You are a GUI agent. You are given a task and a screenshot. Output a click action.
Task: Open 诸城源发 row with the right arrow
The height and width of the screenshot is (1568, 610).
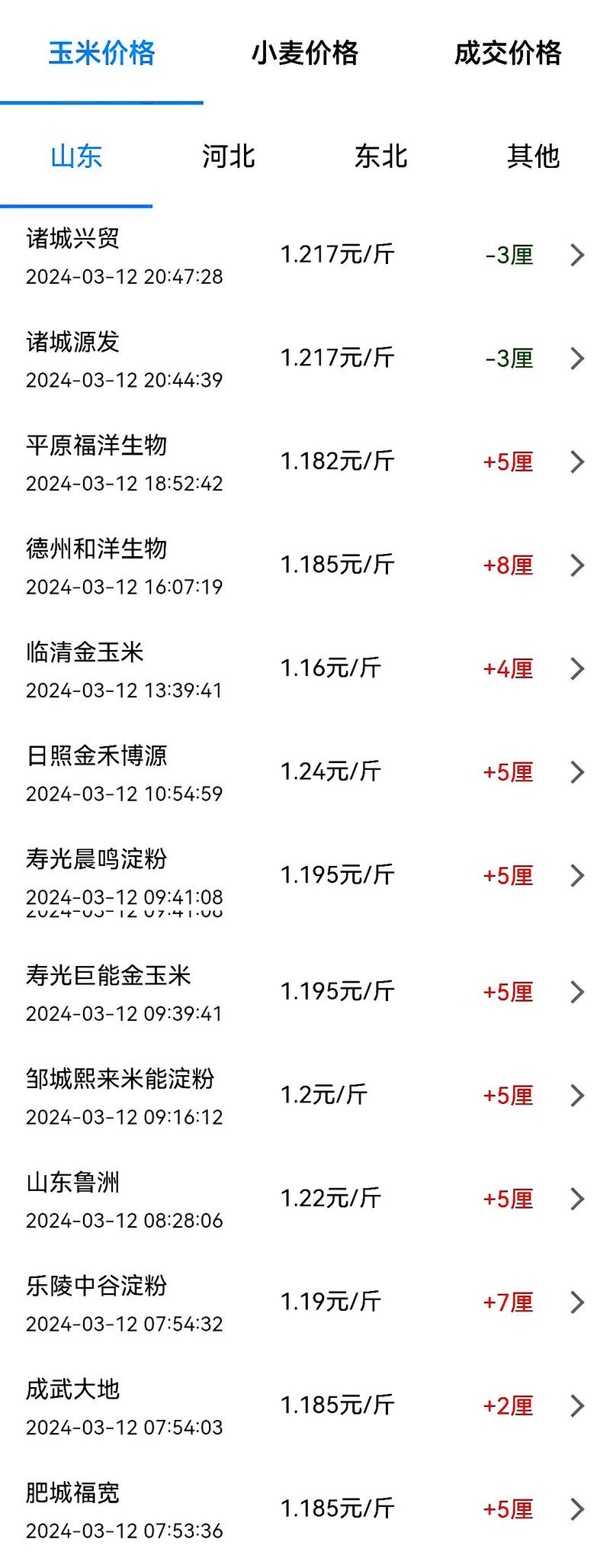click(576, 358)
